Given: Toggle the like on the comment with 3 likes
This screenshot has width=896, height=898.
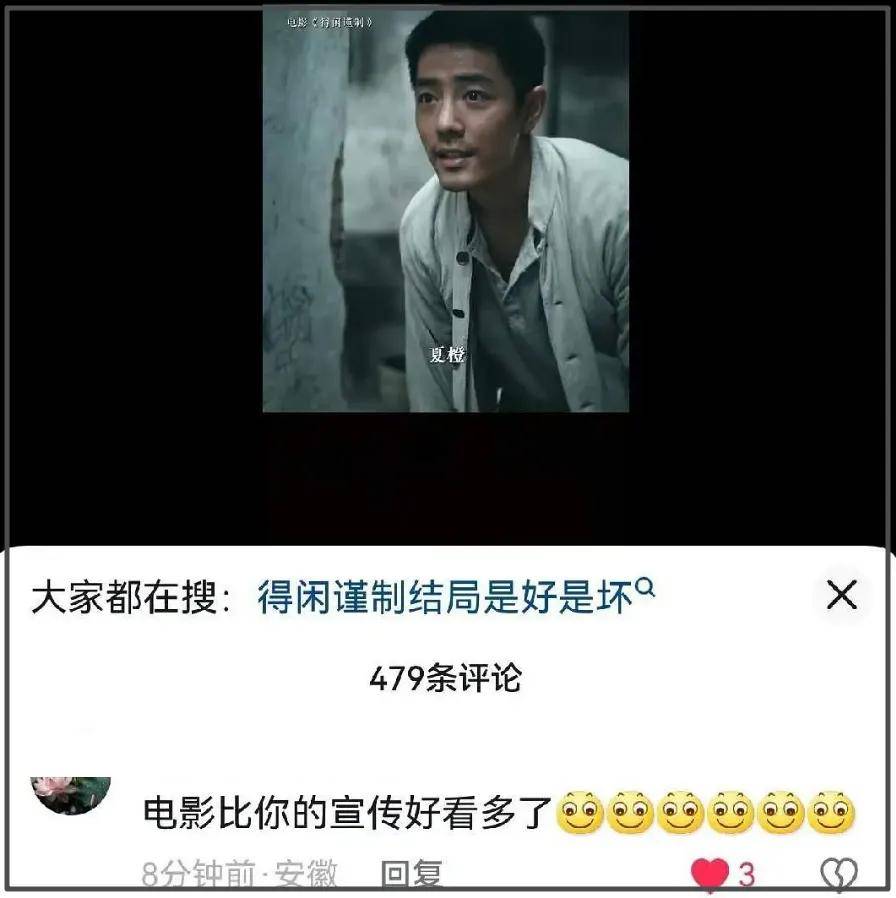Looking at the screenshot, I should pos(711,872).
